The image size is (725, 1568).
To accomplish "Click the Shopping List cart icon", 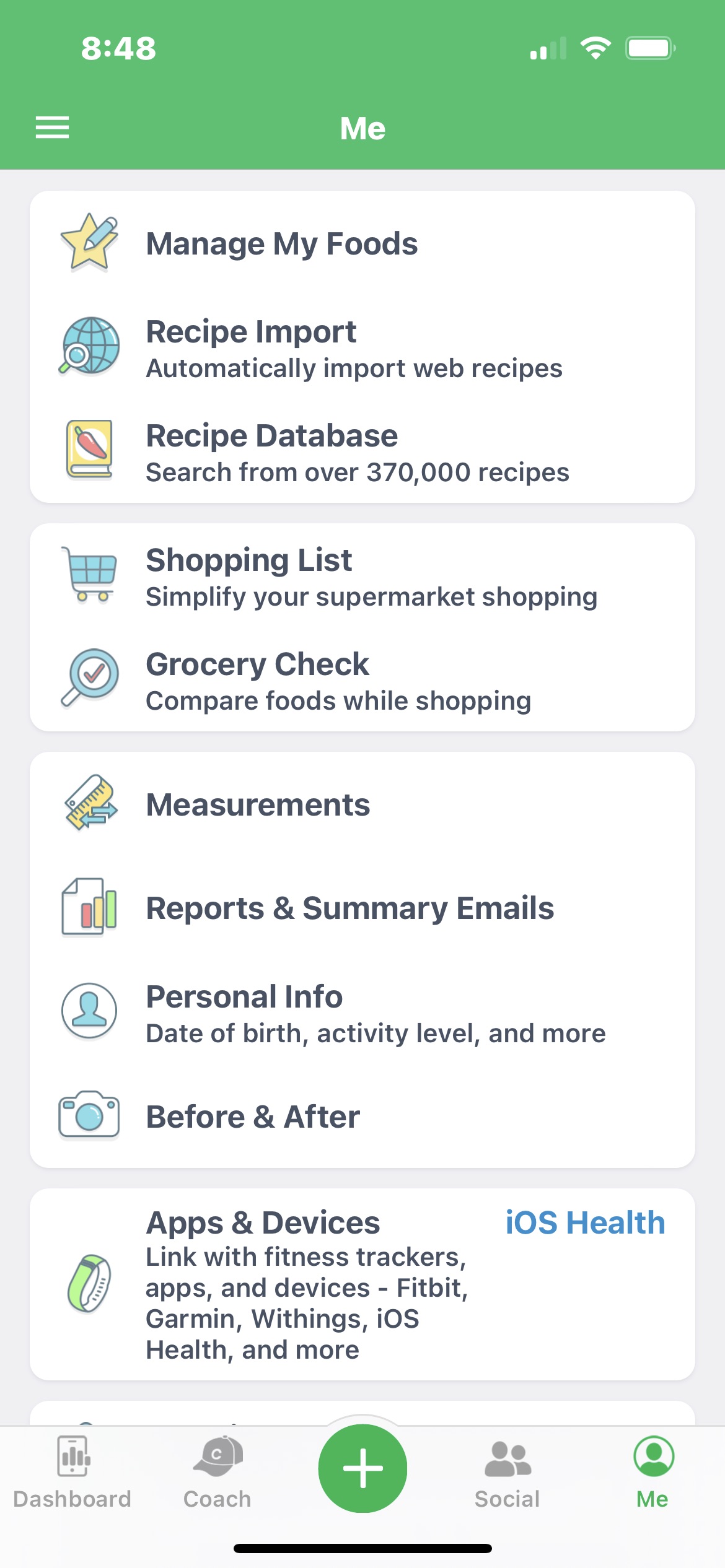I will [89, 575].
